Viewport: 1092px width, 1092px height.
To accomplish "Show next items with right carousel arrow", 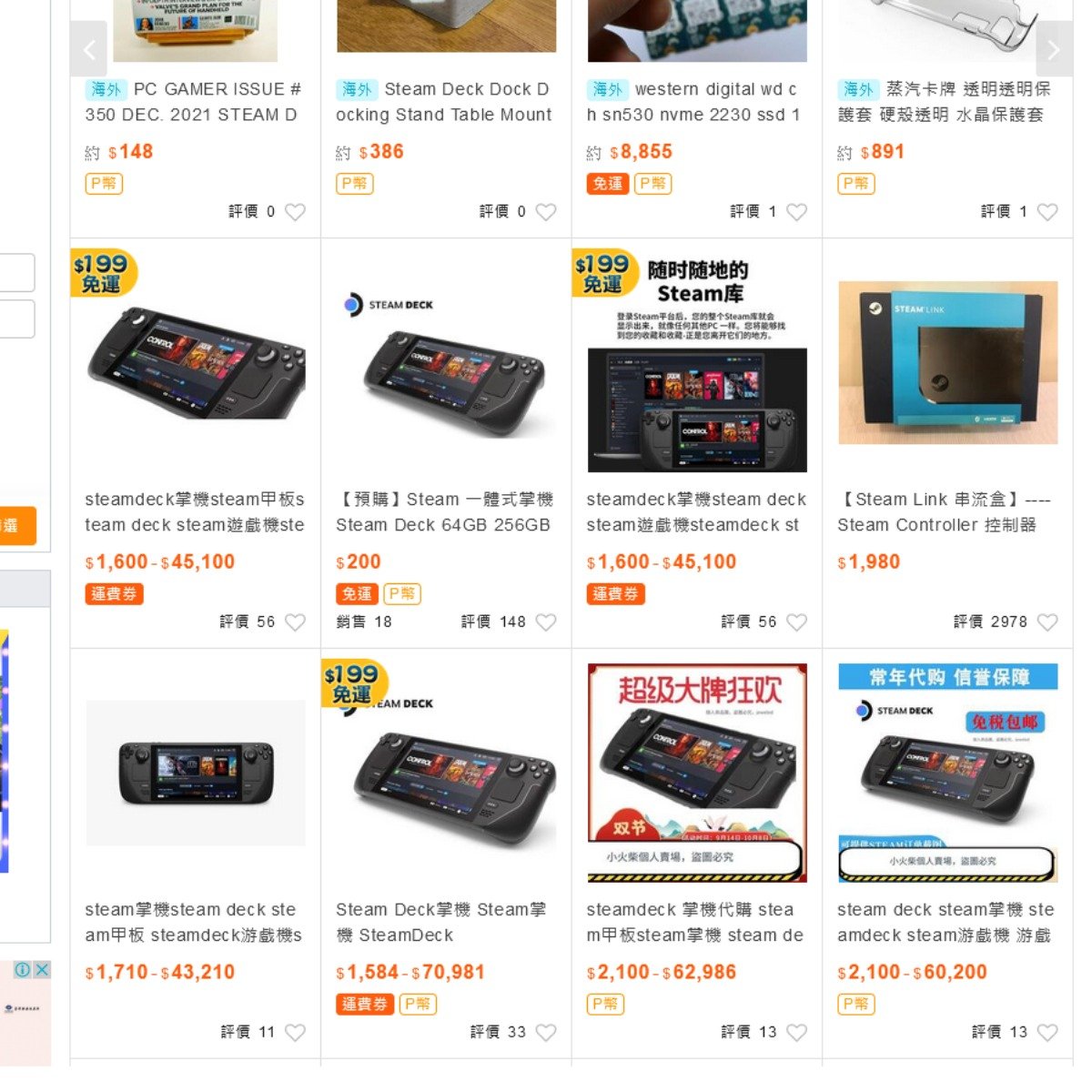I will [1053, 49].
